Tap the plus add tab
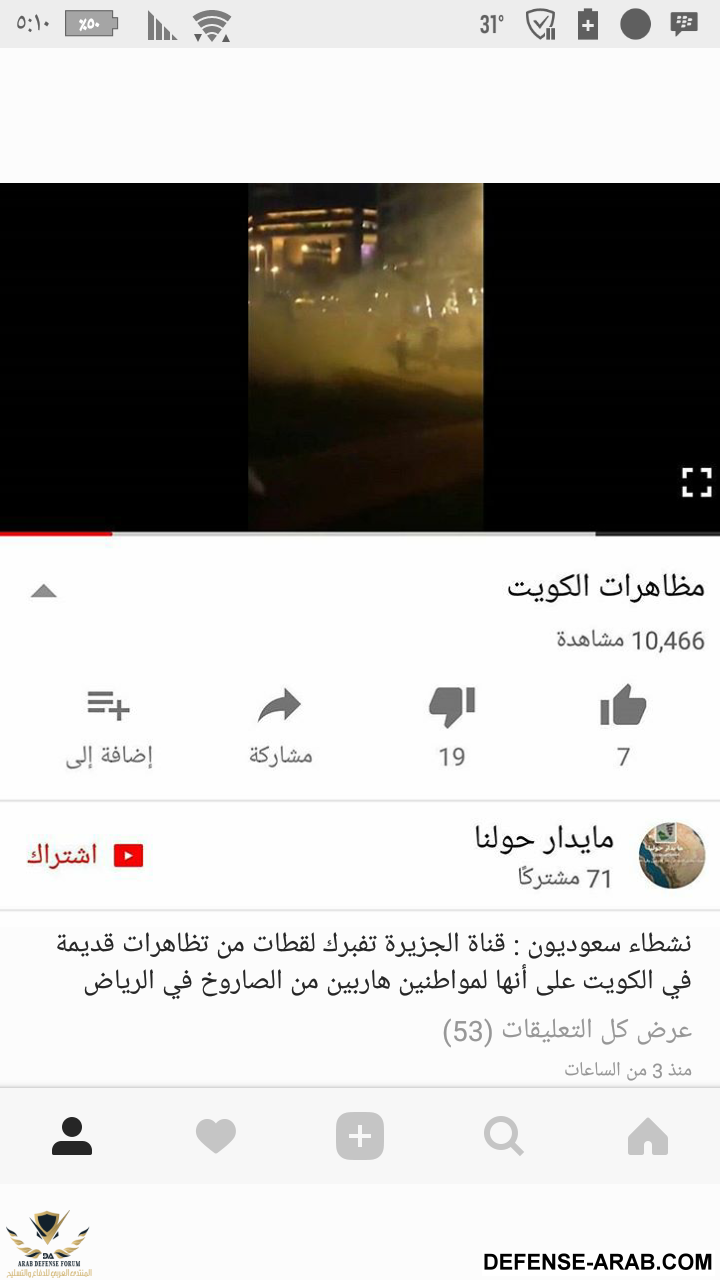Viewport: 720px width, 1280px height. pos(360,1137)
